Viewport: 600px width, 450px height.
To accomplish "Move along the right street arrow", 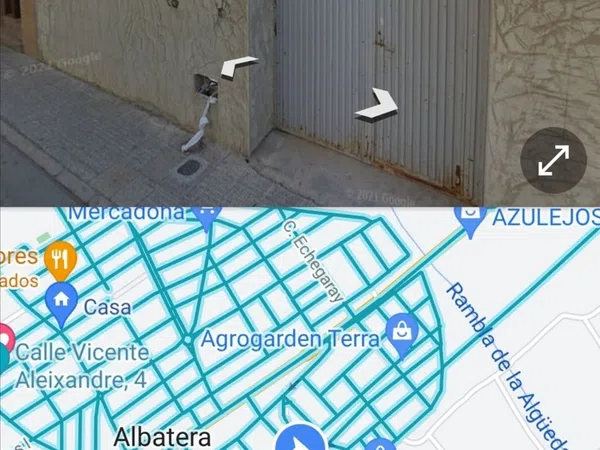I will (x=376, y=105).
